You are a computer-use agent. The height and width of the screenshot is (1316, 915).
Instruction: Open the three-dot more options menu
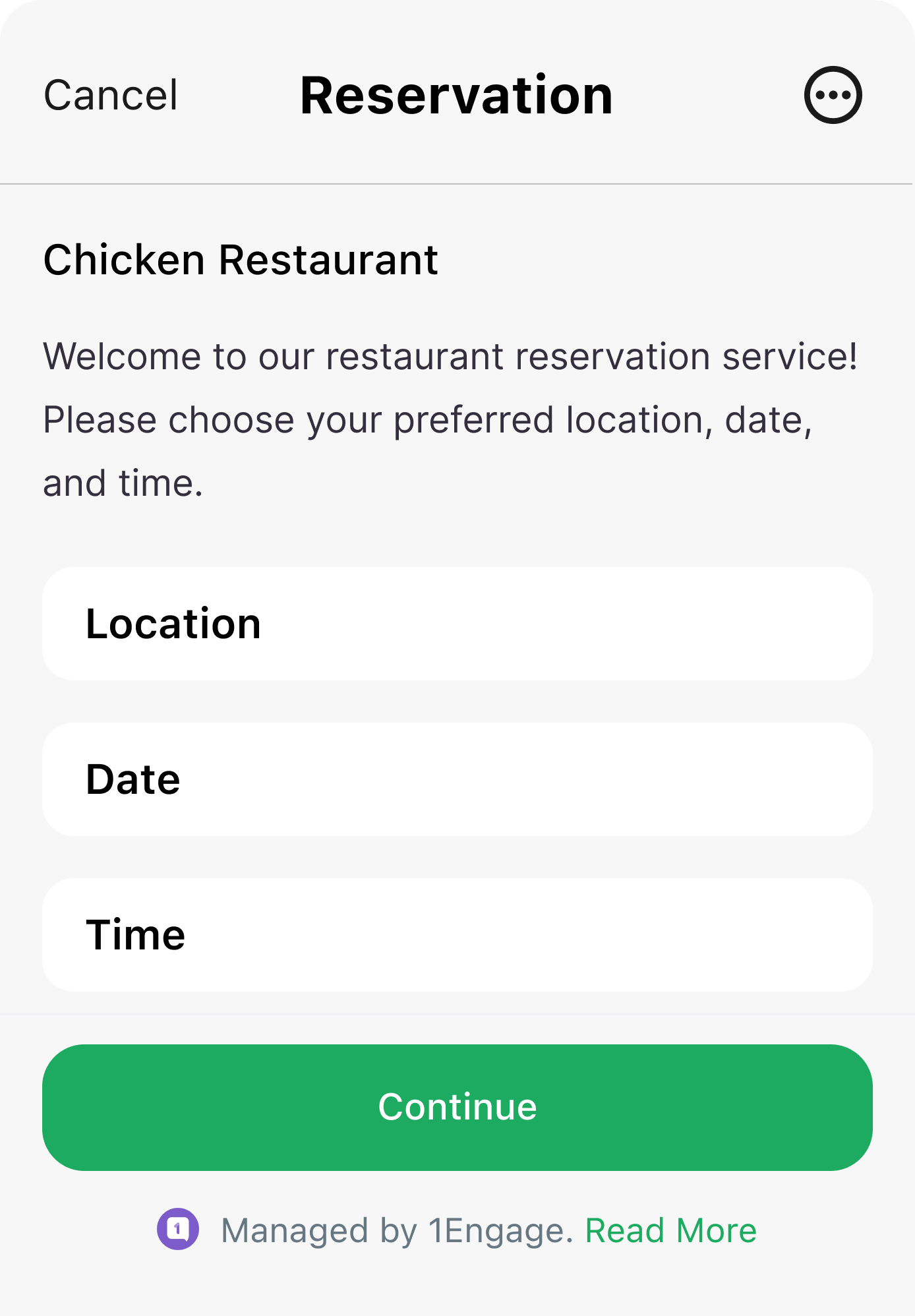coord(833,95)
